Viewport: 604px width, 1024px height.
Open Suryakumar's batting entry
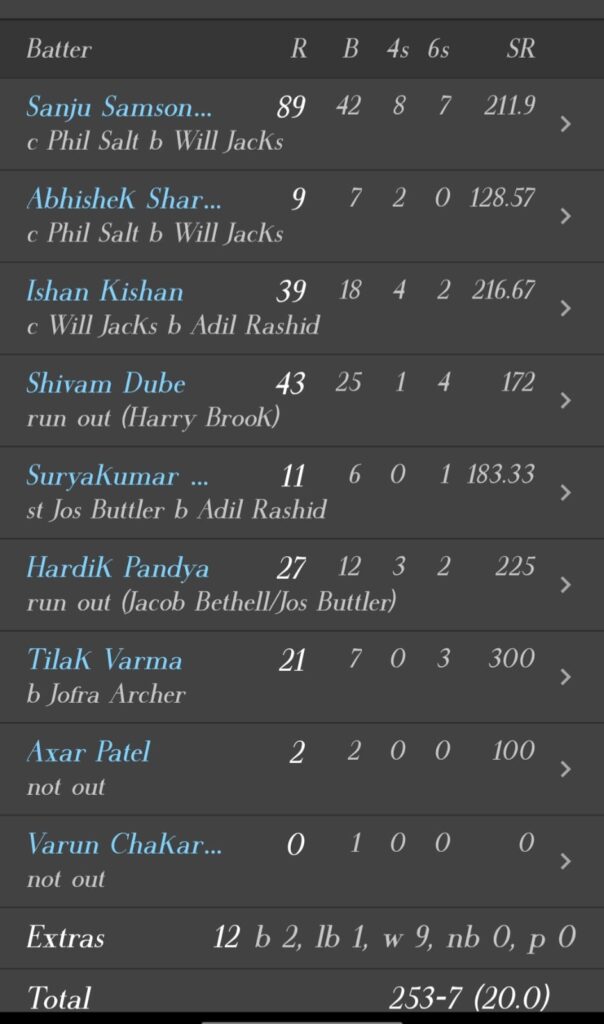[x=300, y=492]
